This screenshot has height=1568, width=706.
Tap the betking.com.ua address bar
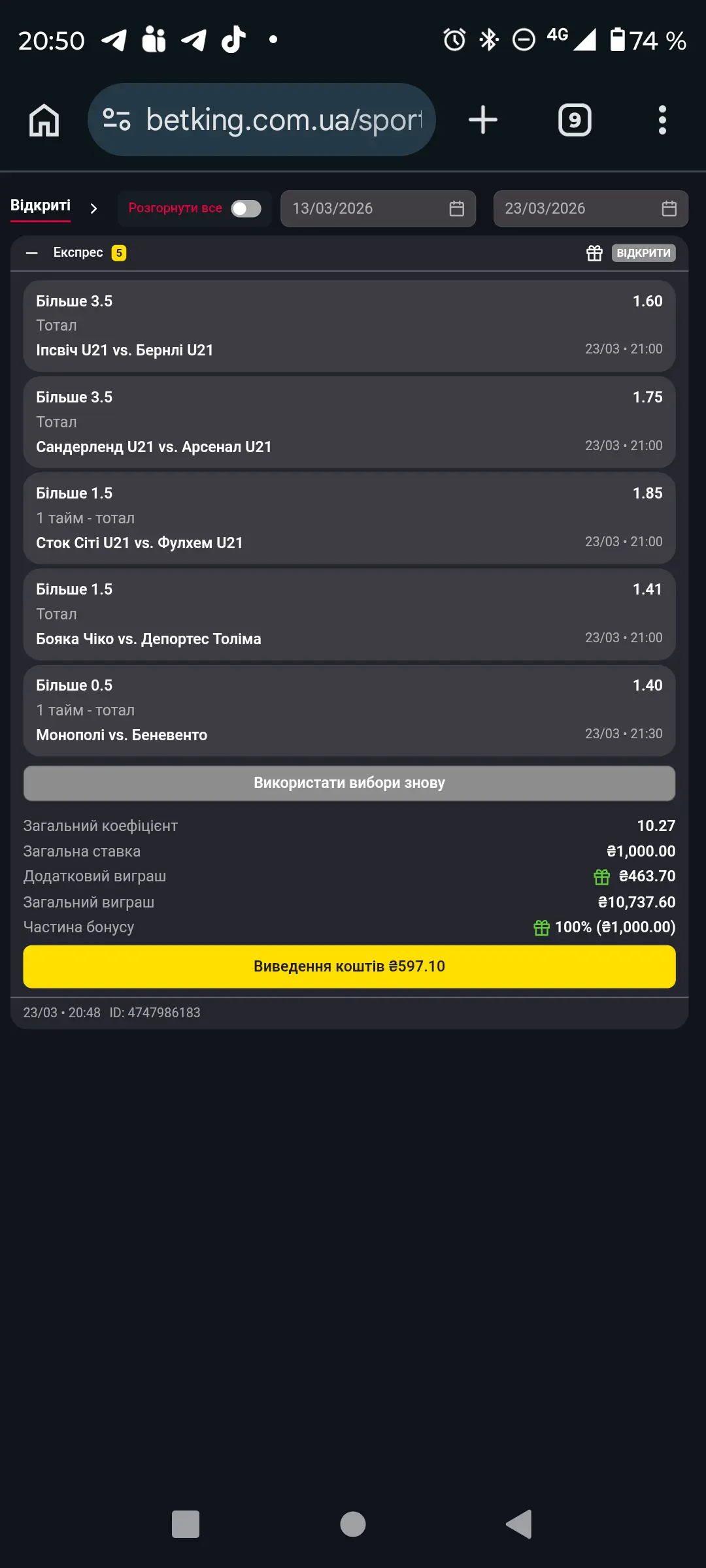pos(261,120)
